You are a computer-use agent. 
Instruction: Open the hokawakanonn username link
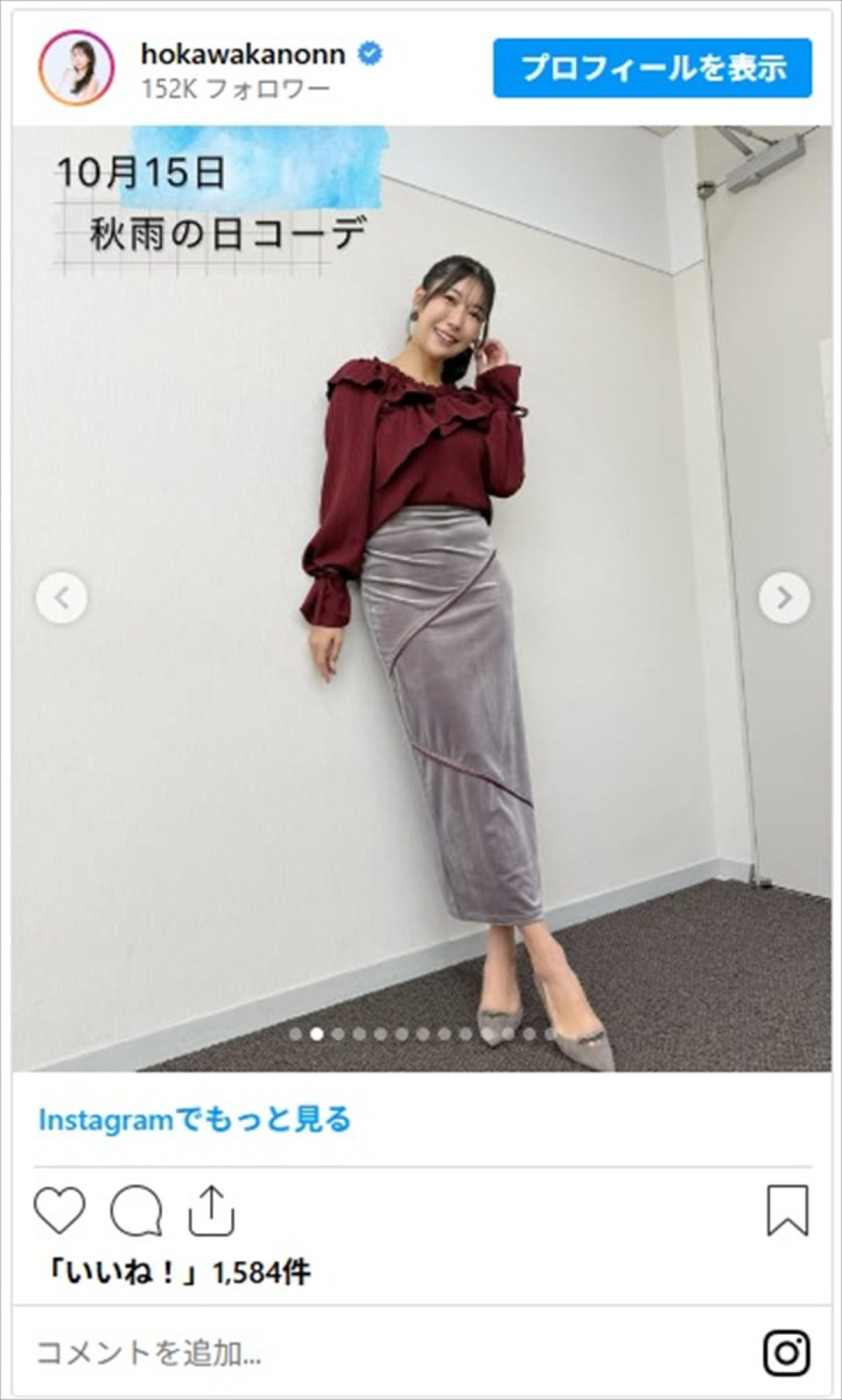[243, 54]
